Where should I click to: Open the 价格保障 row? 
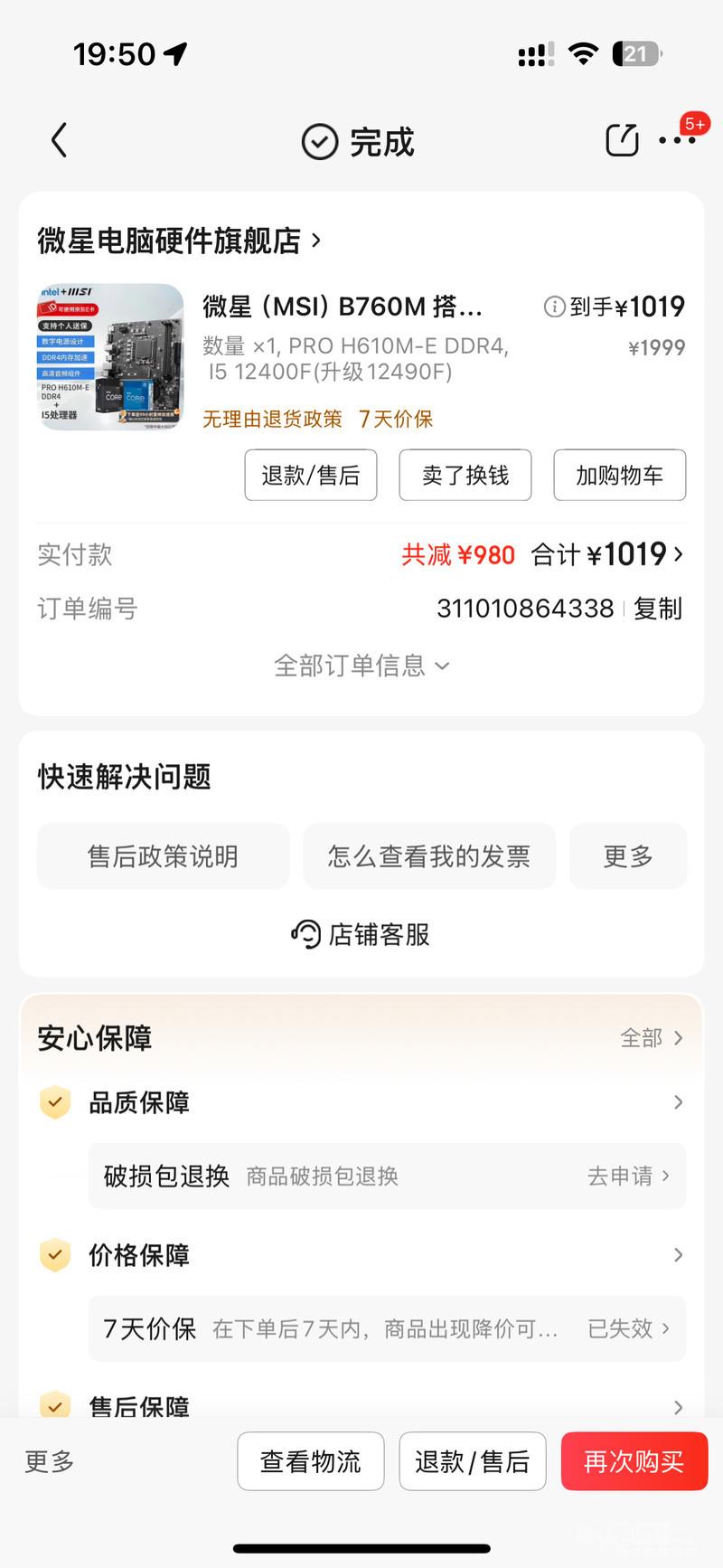tap(361, 1255)
